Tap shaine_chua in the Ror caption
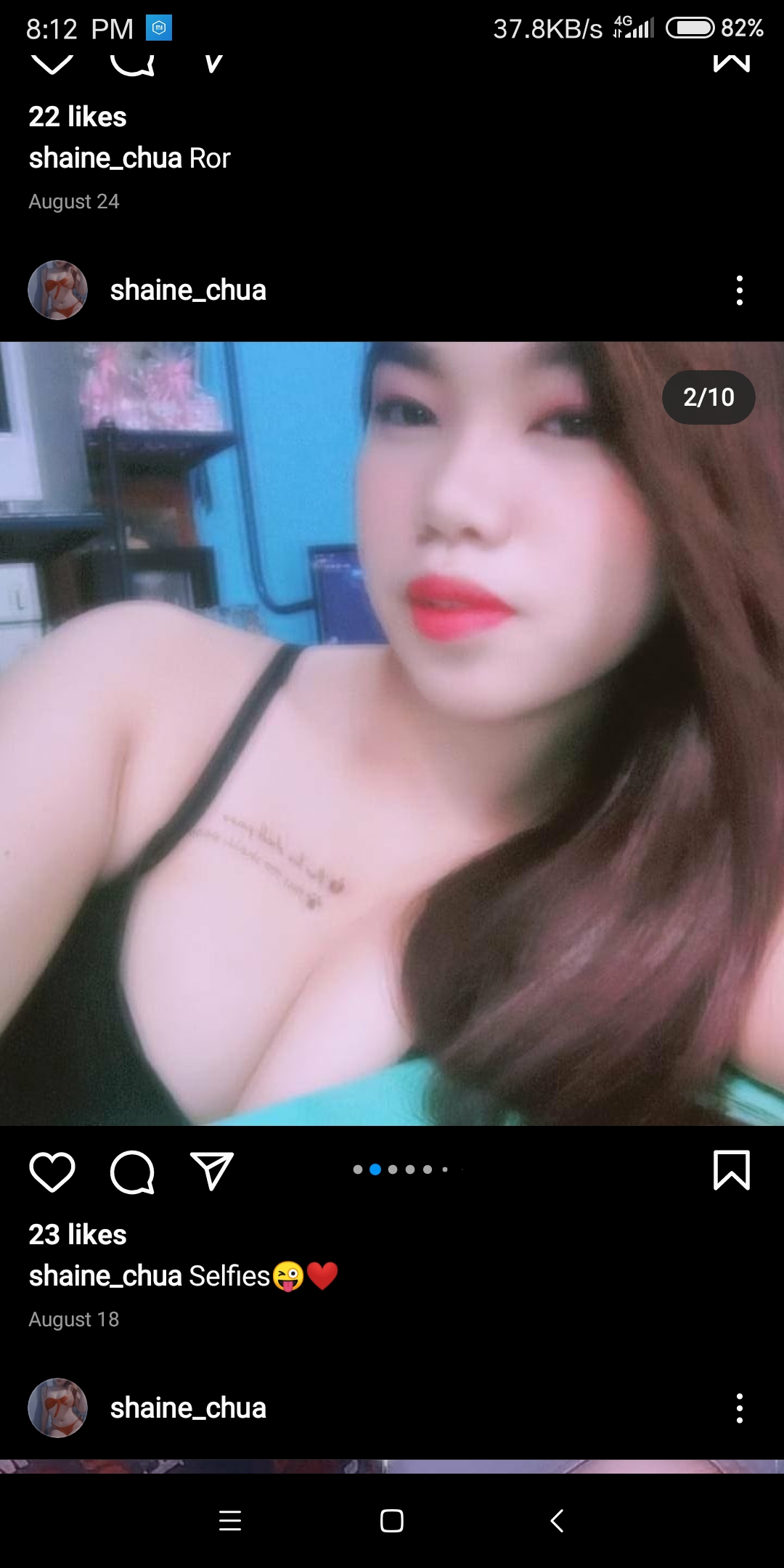 click(x=105, y=158)
